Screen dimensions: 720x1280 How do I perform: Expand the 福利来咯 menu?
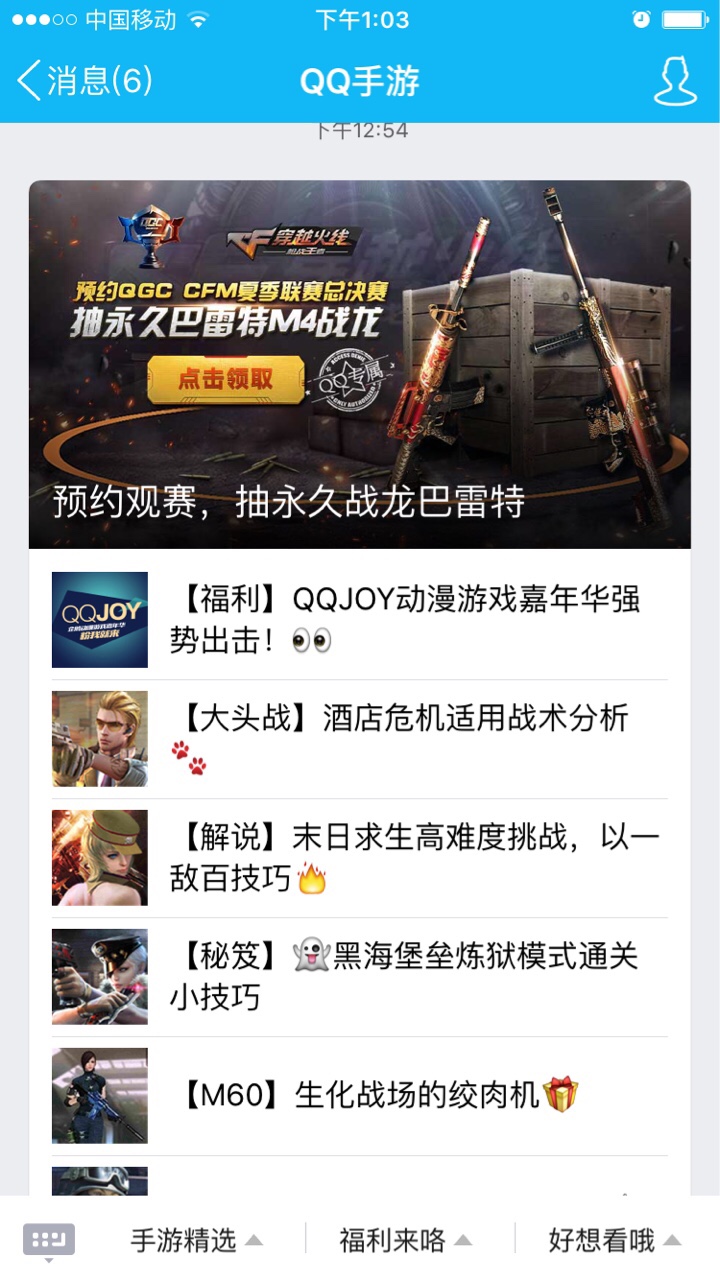405,1241
